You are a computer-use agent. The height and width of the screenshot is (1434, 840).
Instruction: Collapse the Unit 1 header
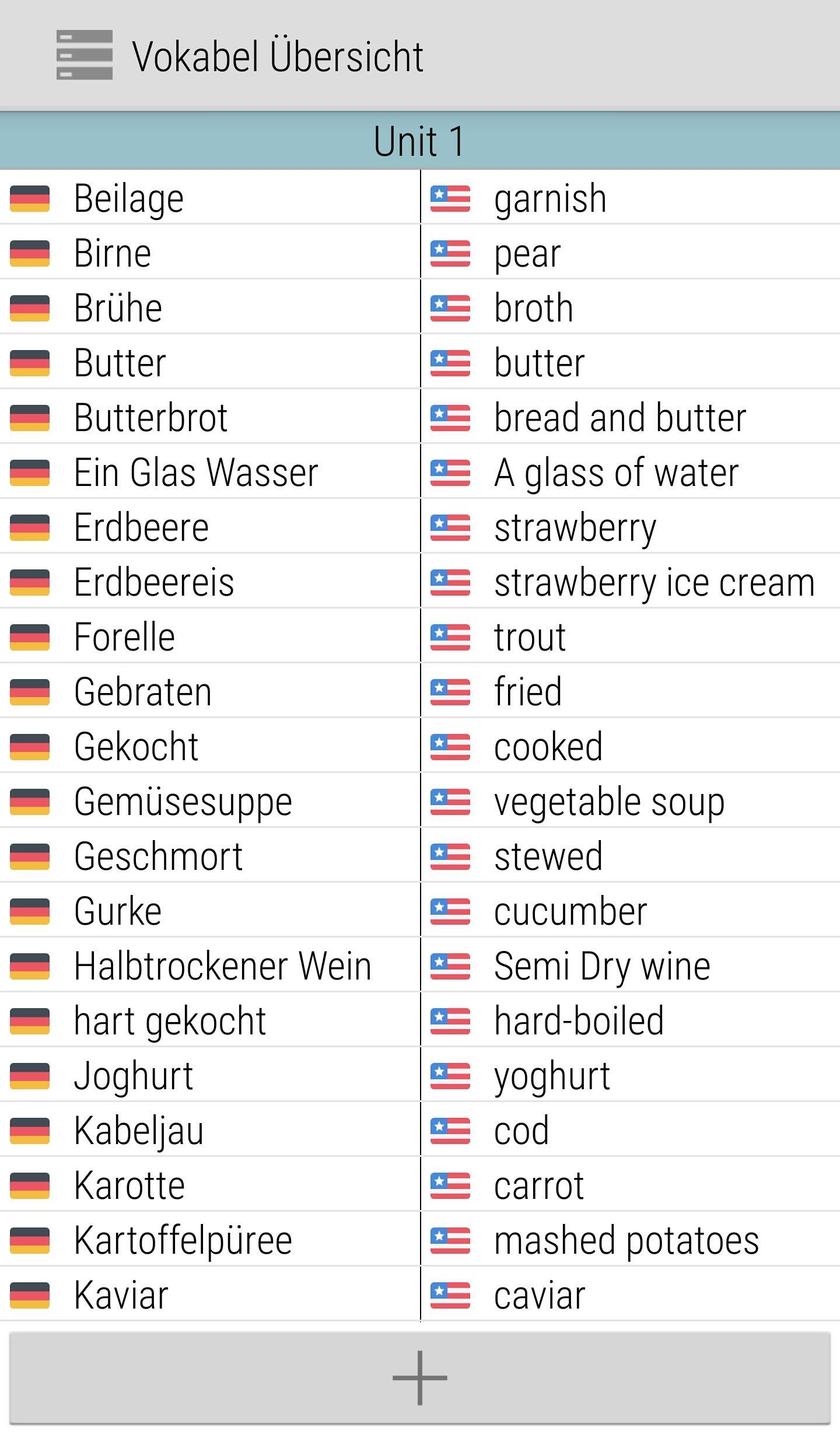(420, 141)
